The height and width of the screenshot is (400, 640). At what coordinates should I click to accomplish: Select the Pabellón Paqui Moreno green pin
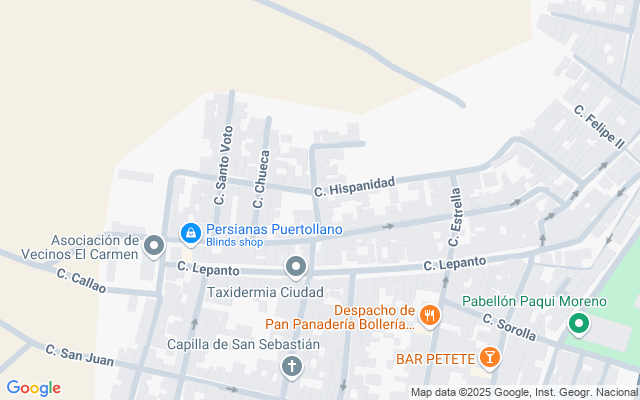point(579,324)
